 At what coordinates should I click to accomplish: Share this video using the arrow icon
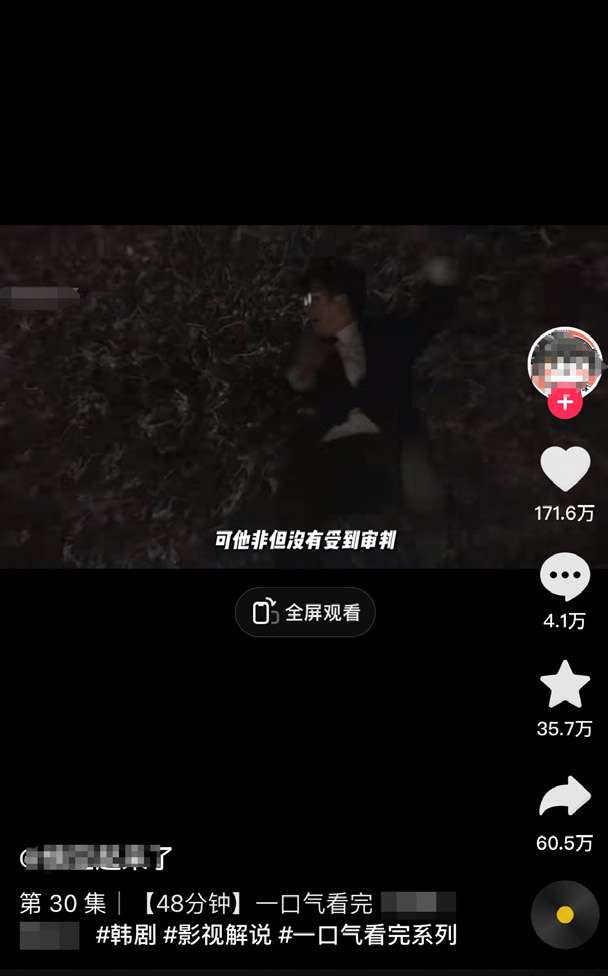pyautogui.click(x=565, y=797)
